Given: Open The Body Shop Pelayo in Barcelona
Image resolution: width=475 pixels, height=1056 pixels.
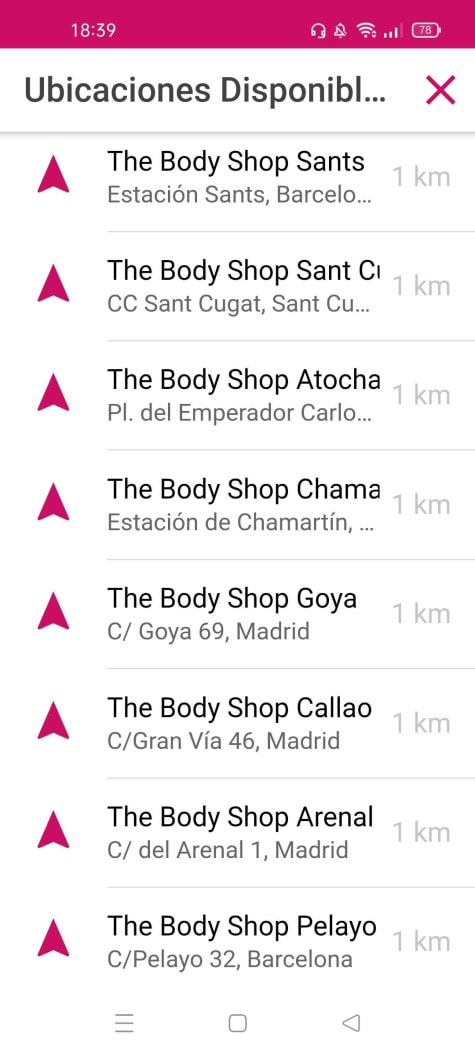Looking at the screenshot, I should pos(237,942).
